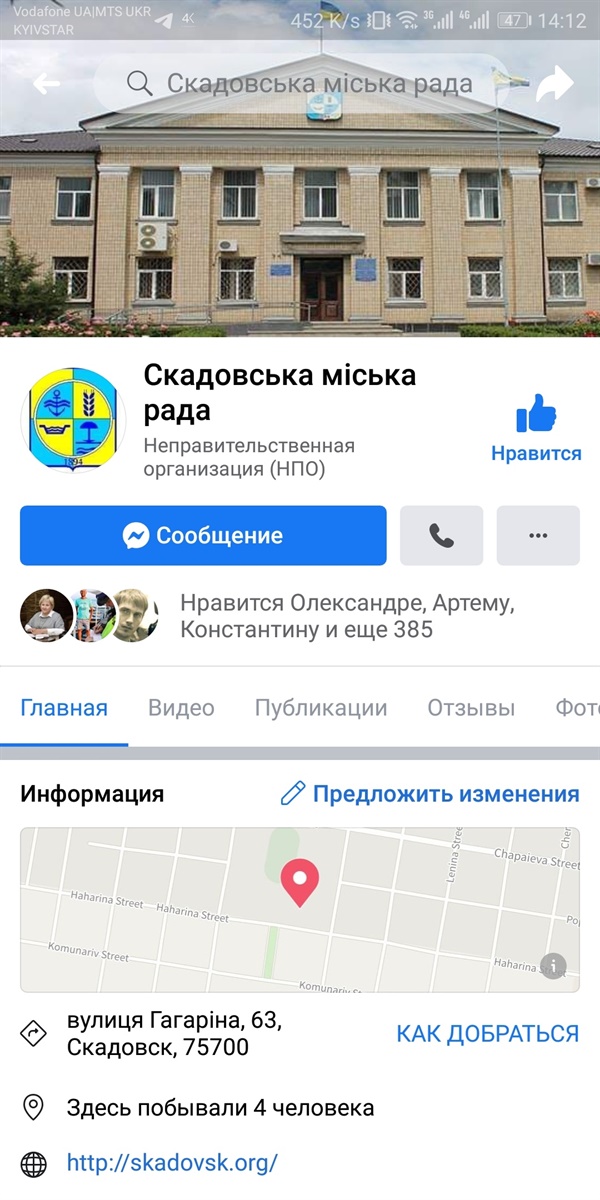Image resolution: width=600 pixels, height=1200 pixels.
Task: View people who like the page
Action: click(x=305, y=616)
